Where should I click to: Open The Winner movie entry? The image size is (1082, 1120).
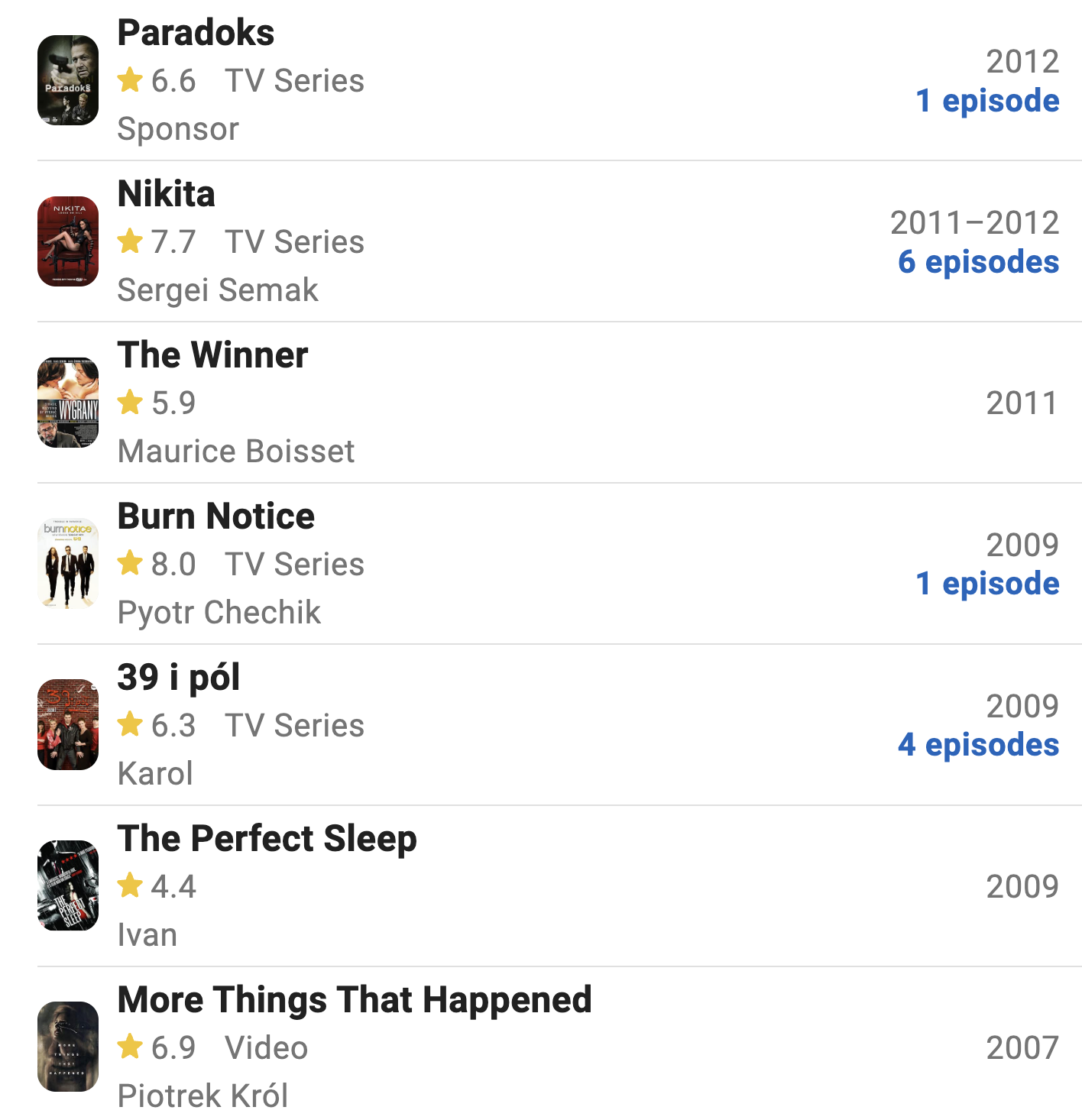(212, 355)
